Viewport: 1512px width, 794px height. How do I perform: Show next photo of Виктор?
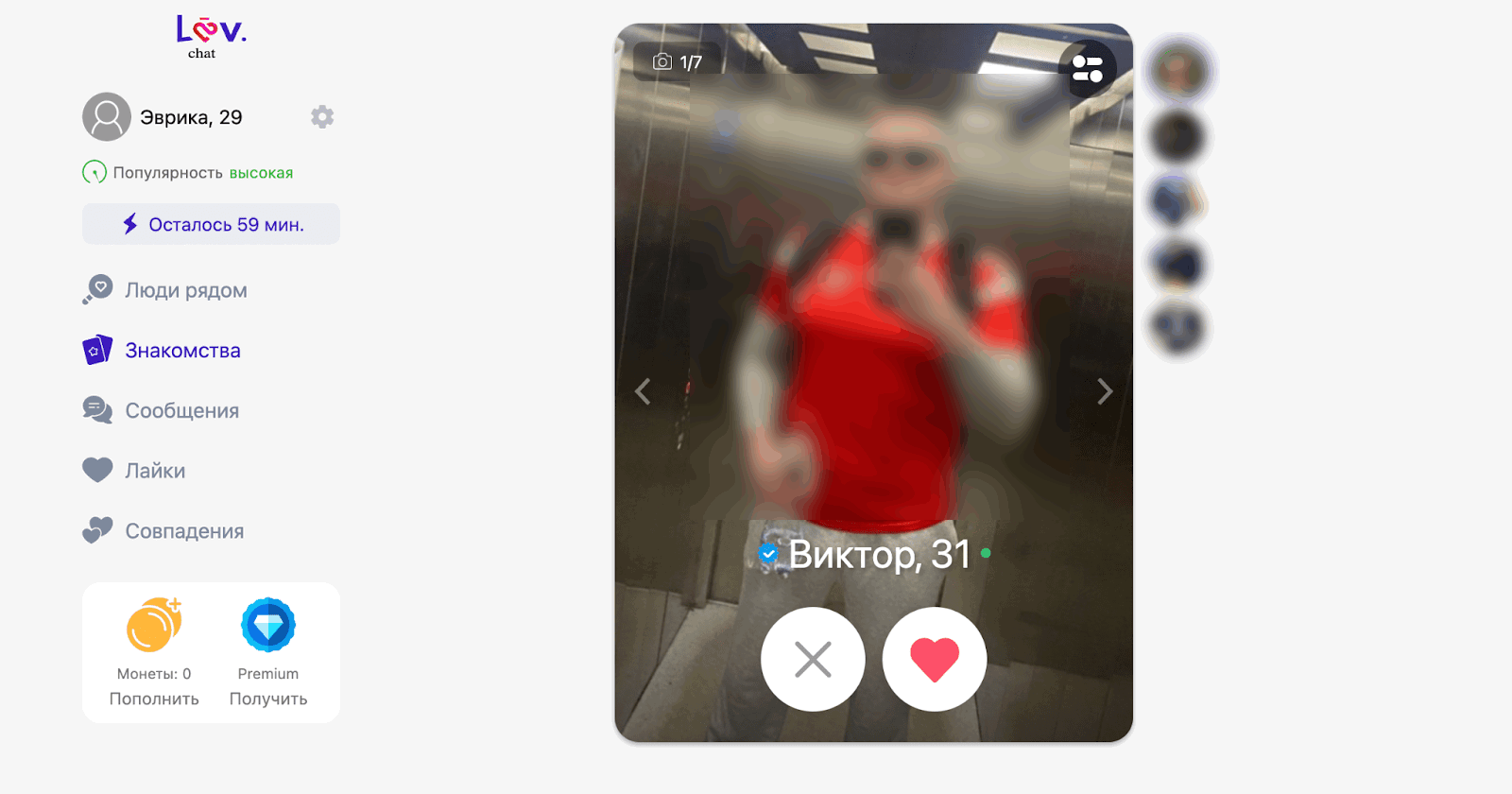coord(1104,391)
